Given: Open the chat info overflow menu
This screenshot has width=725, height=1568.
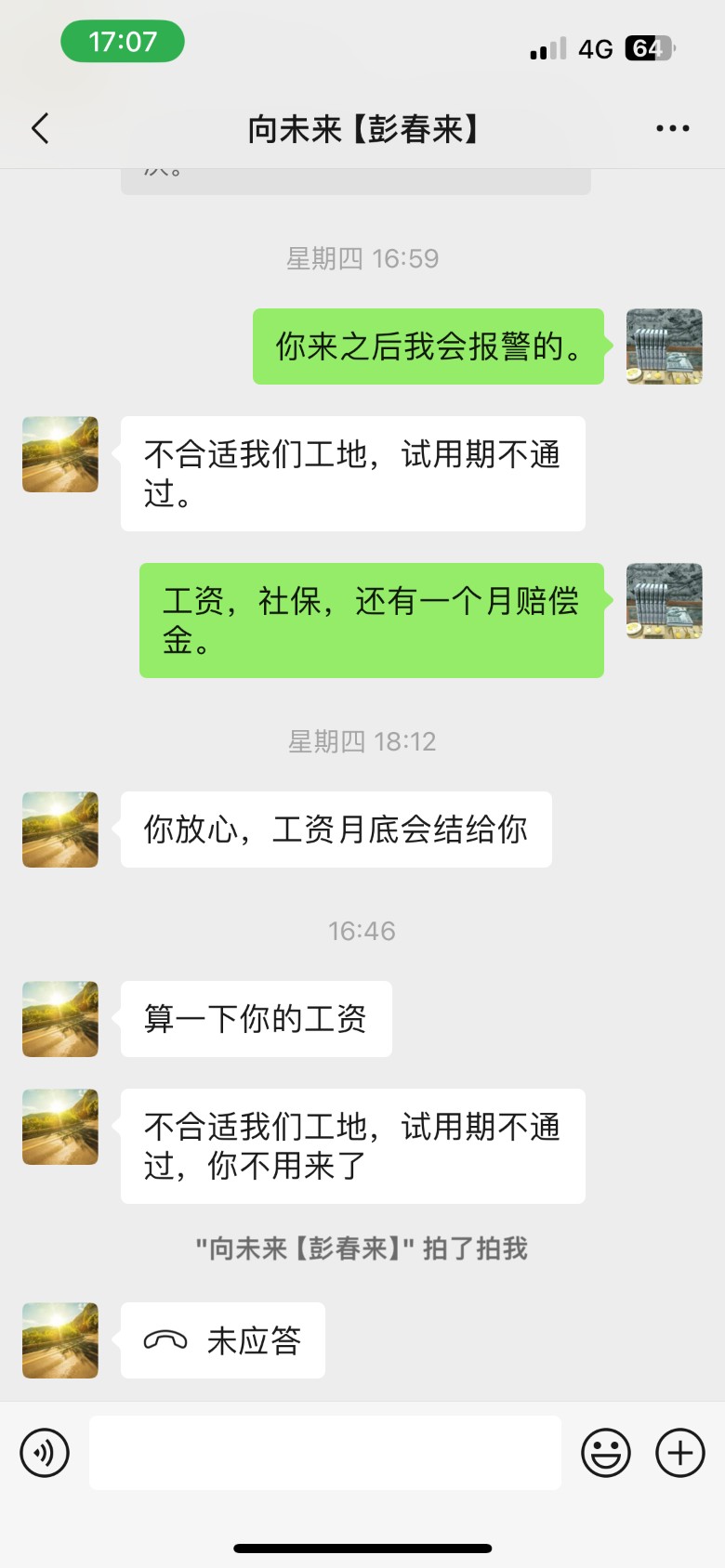Looking at the screenshot, I should point(672,129).
